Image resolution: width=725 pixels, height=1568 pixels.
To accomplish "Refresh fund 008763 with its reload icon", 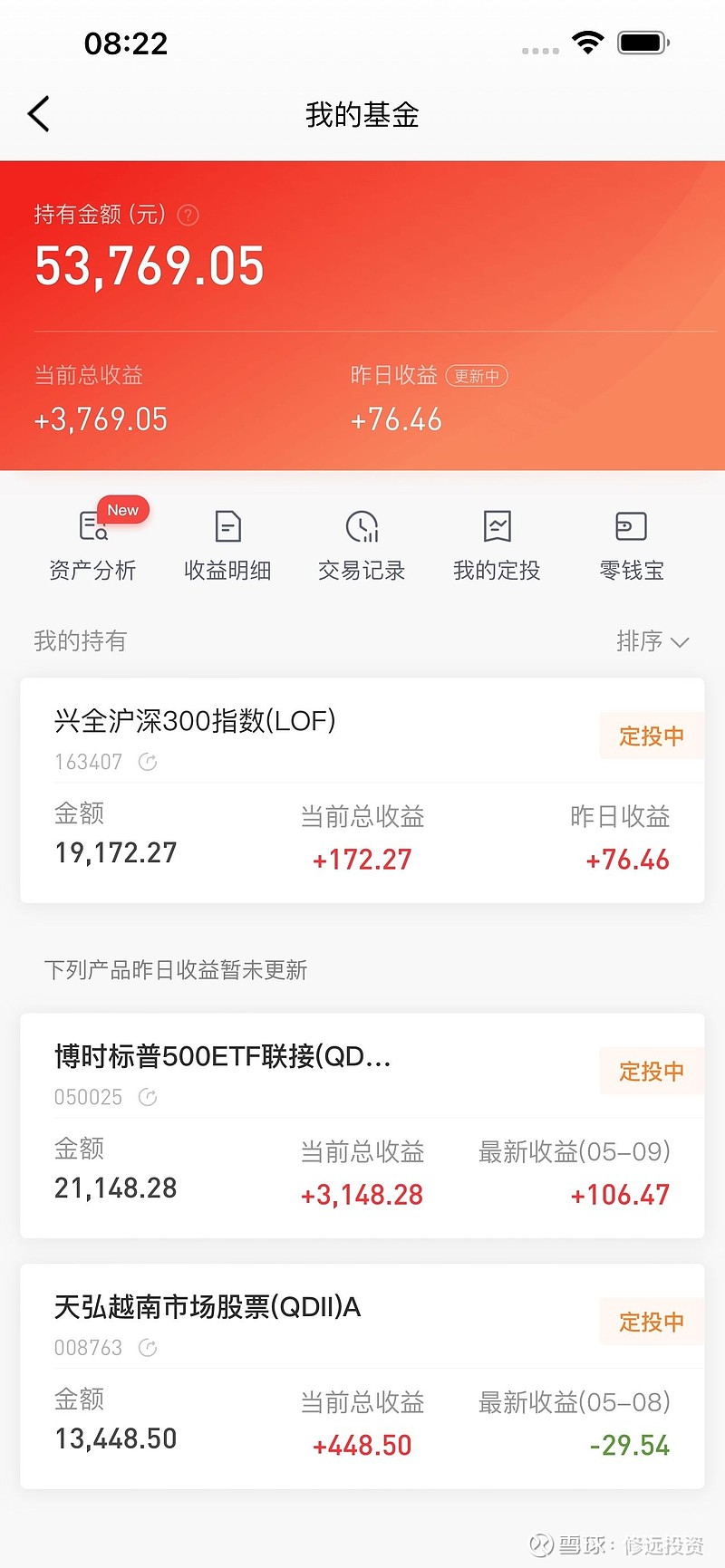I will (x=148, y=1348).
